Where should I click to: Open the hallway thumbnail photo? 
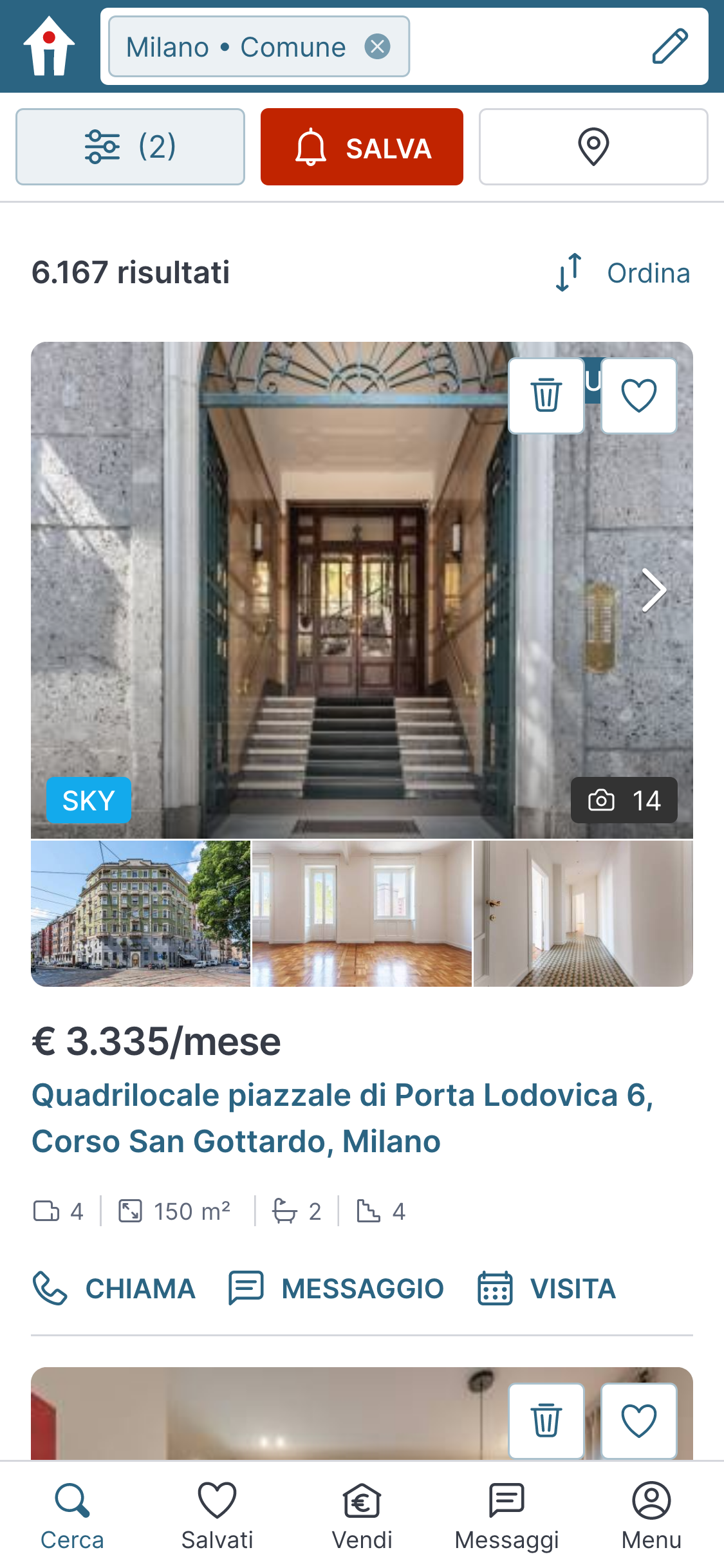coord(583,913)
